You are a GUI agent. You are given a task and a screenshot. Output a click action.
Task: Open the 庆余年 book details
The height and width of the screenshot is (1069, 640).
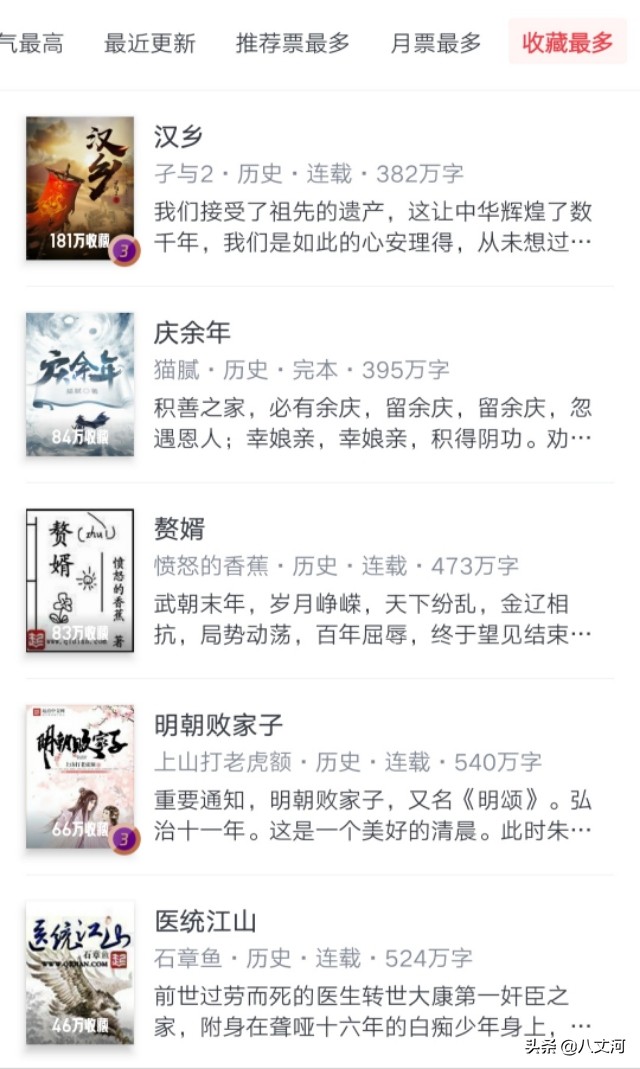[192, 333]
